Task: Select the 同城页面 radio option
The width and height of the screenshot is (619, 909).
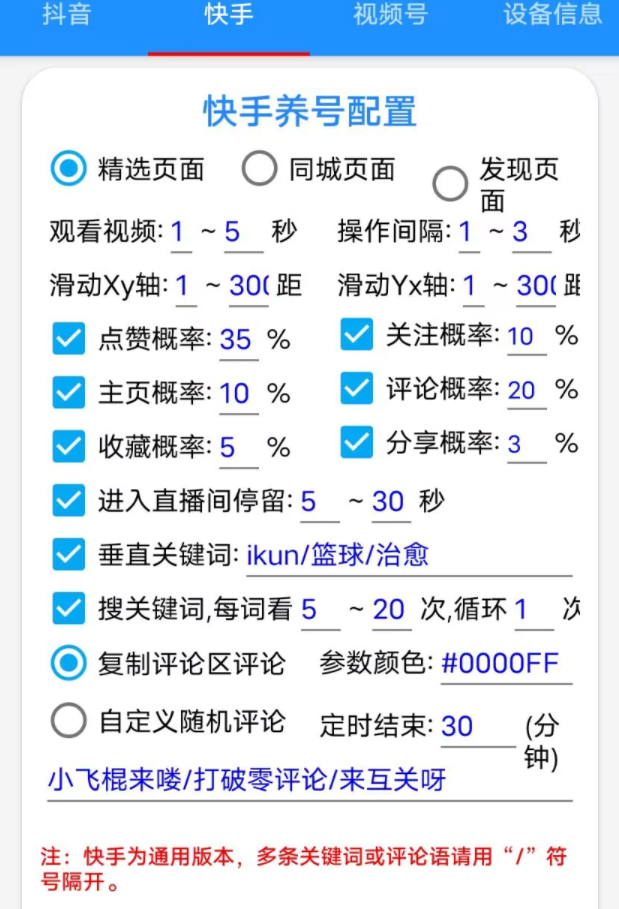Action: [259, 169]
